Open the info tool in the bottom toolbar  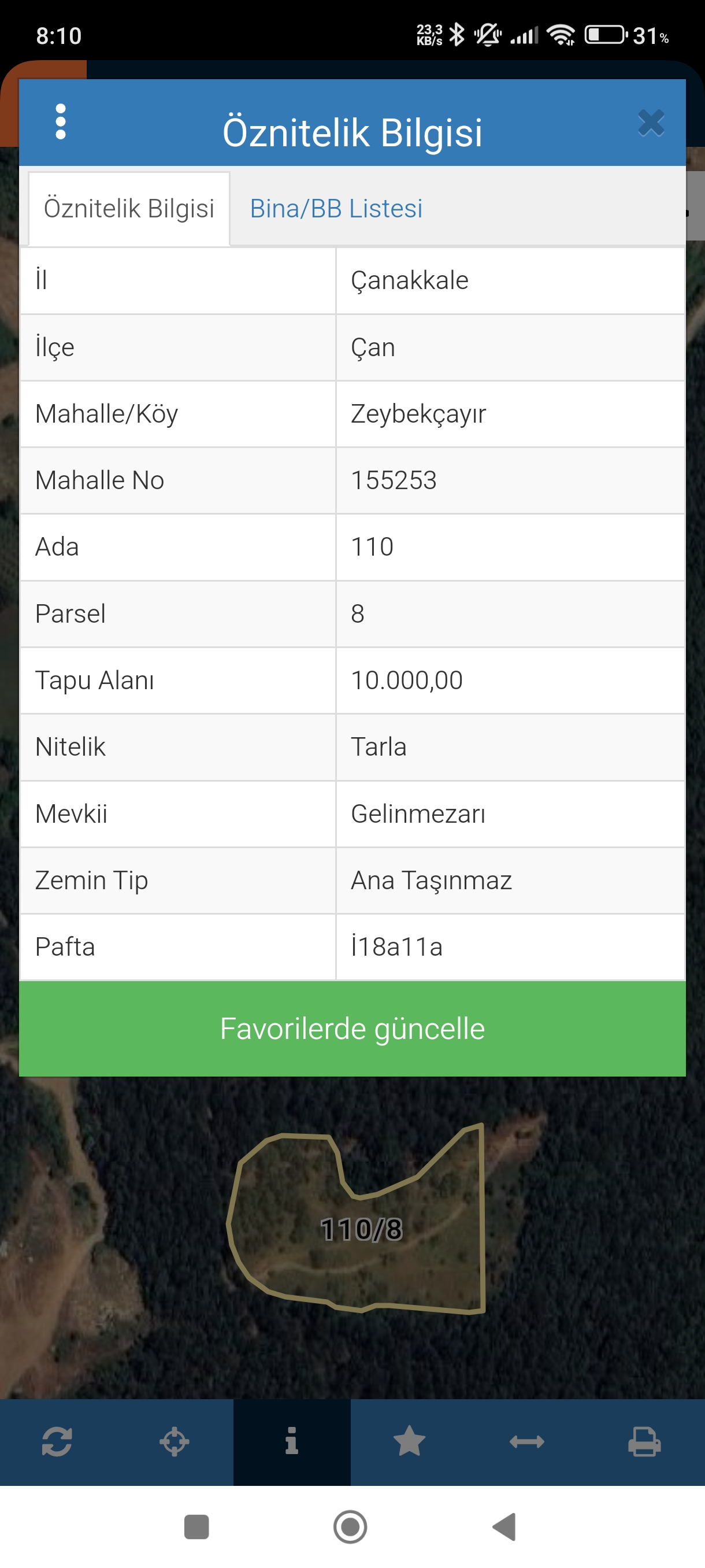click(x=292, y=1441)
